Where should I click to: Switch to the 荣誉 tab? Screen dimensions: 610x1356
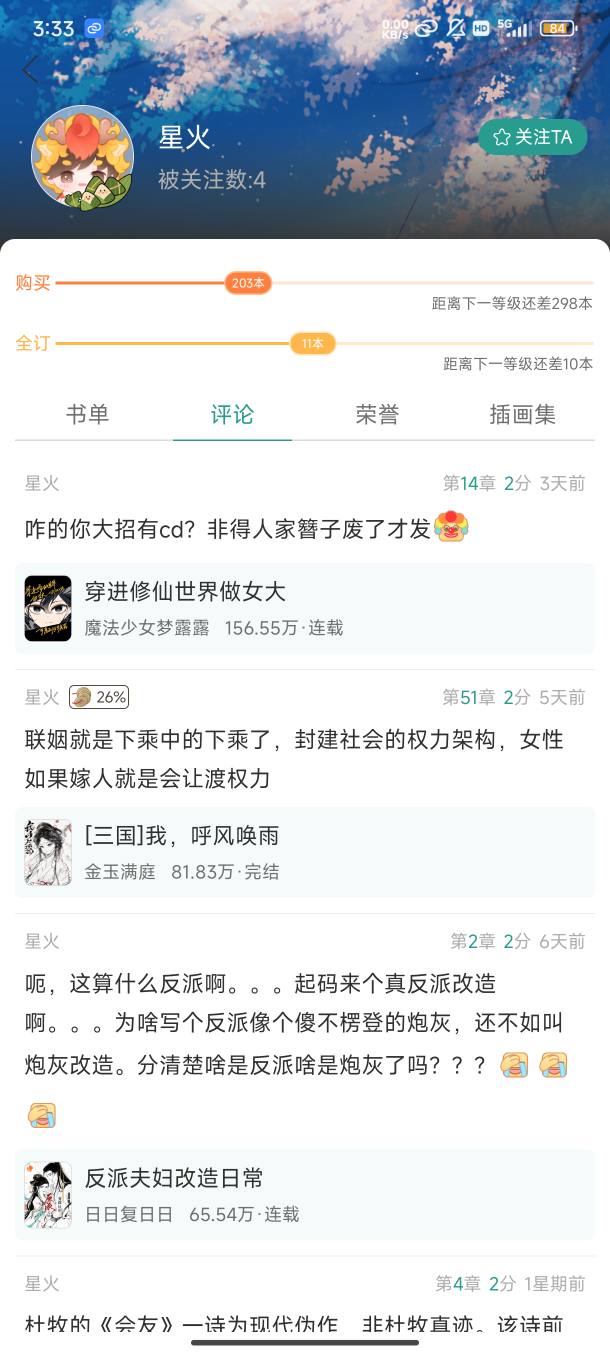[377, 414]
